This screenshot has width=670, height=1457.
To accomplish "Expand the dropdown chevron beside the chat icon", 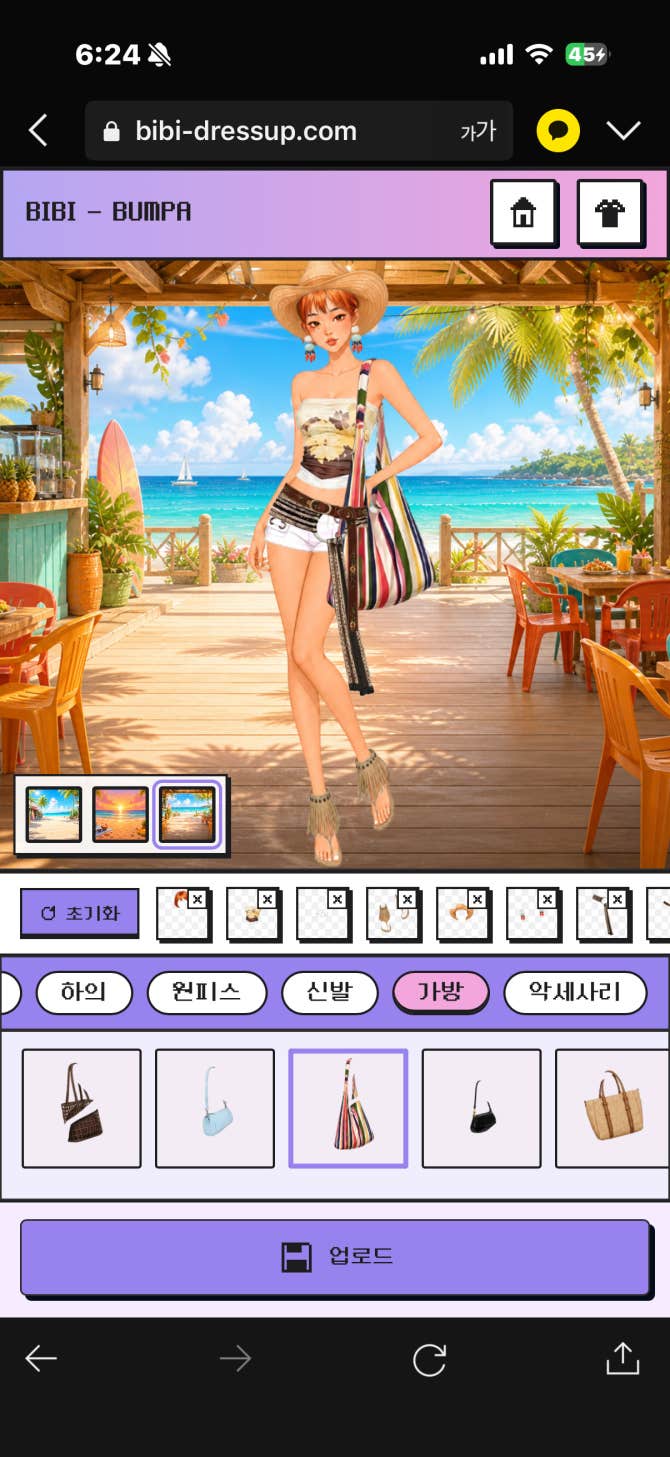I will (624, 131).
